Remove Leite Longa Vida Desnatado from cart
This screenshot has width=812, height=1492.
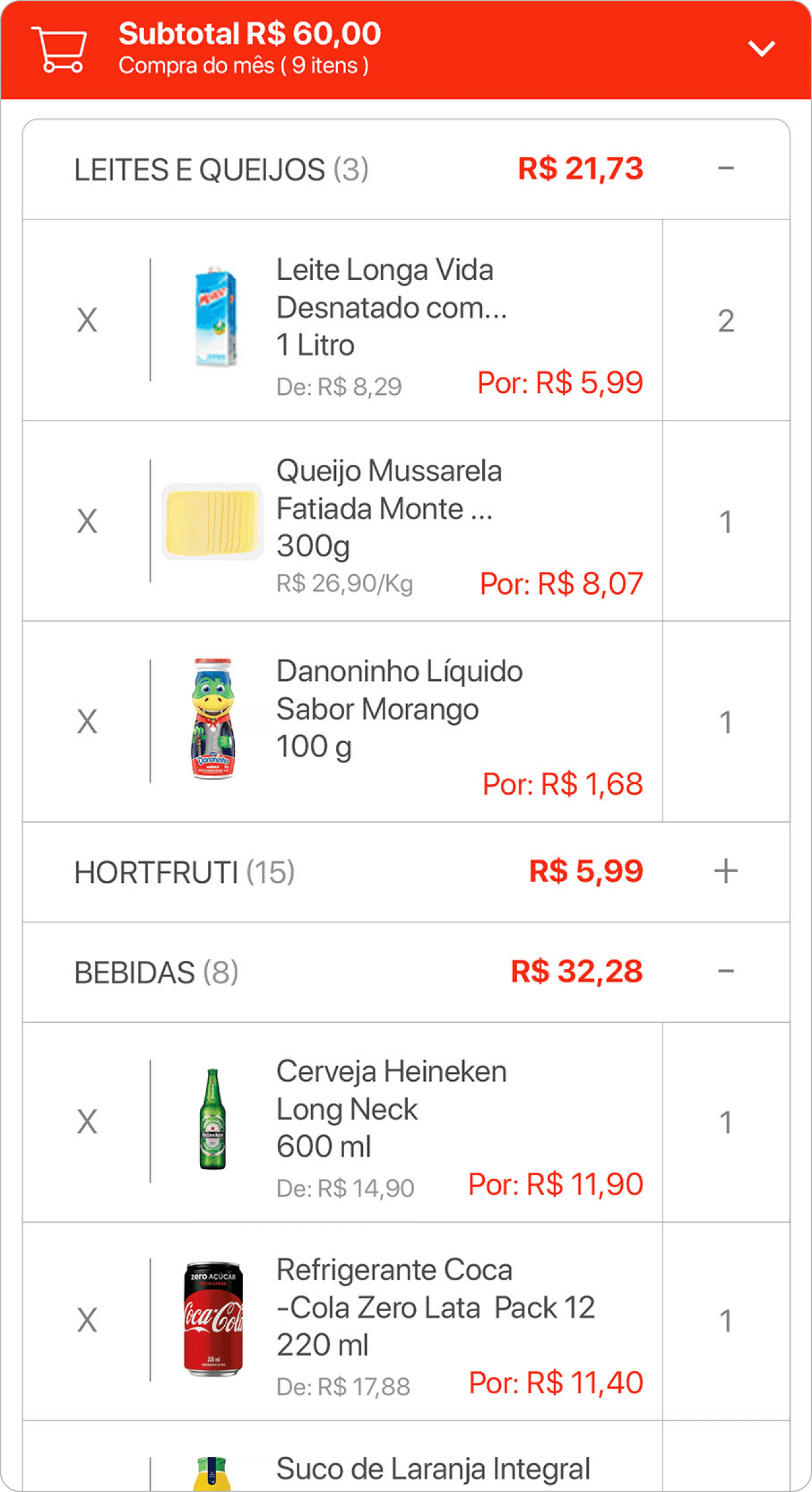[87, 321]
